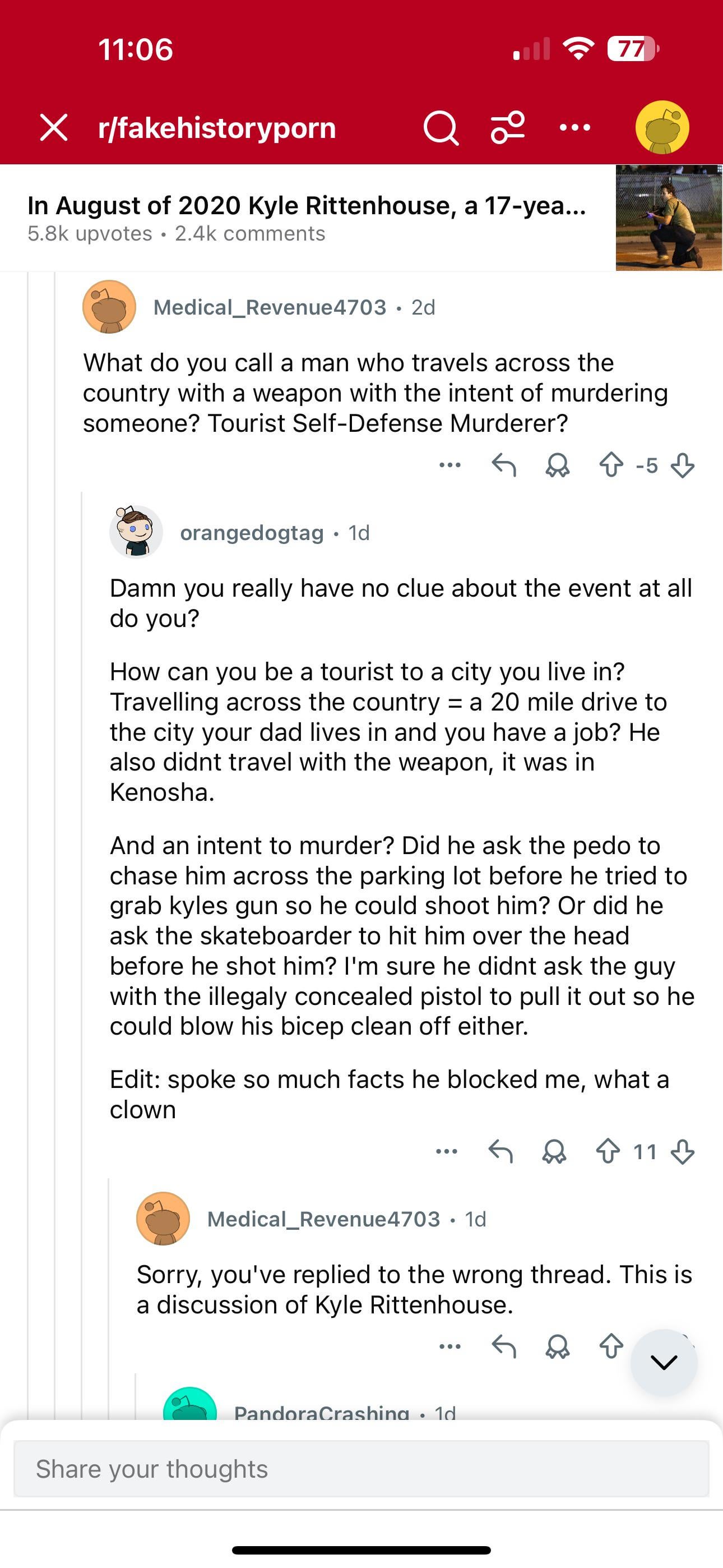Reply to the wrong thread comment
Viewport: 723px width, 1568px height.
504,1346
